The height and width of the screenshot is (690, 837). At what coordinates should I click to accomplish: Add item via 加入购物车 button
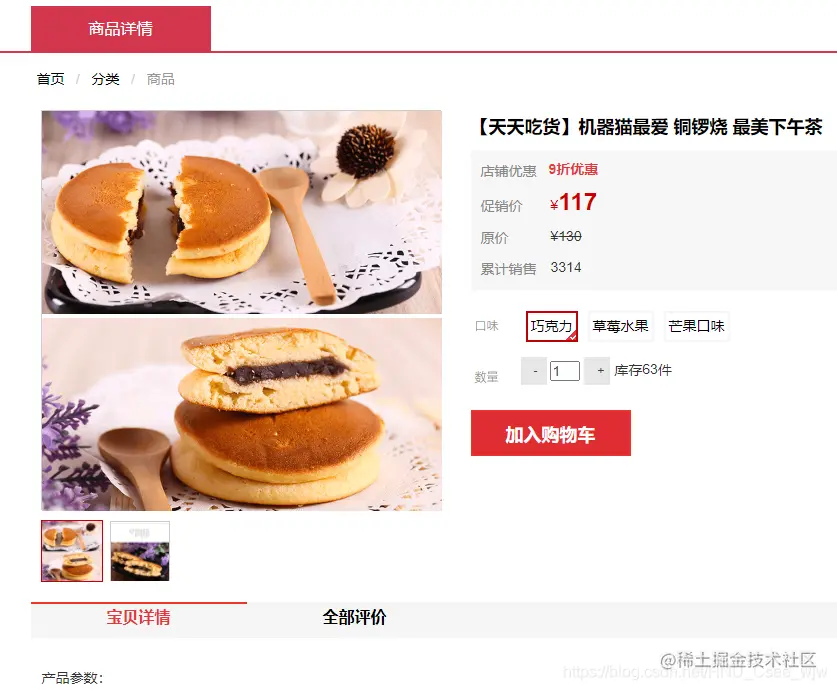coord(550,434)
